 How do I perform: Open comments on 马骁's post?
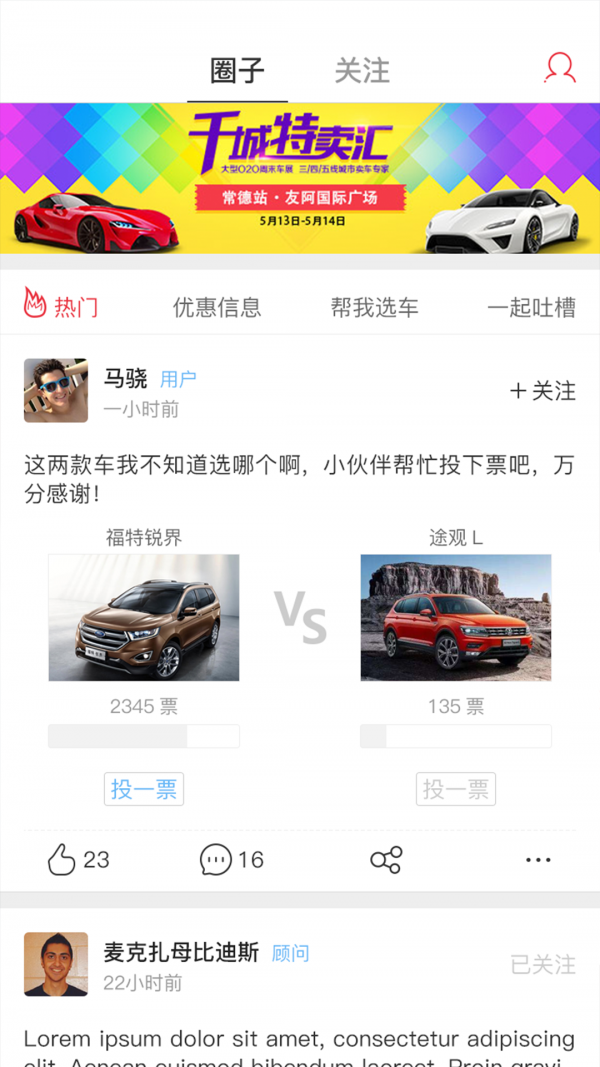click(232, 859)
